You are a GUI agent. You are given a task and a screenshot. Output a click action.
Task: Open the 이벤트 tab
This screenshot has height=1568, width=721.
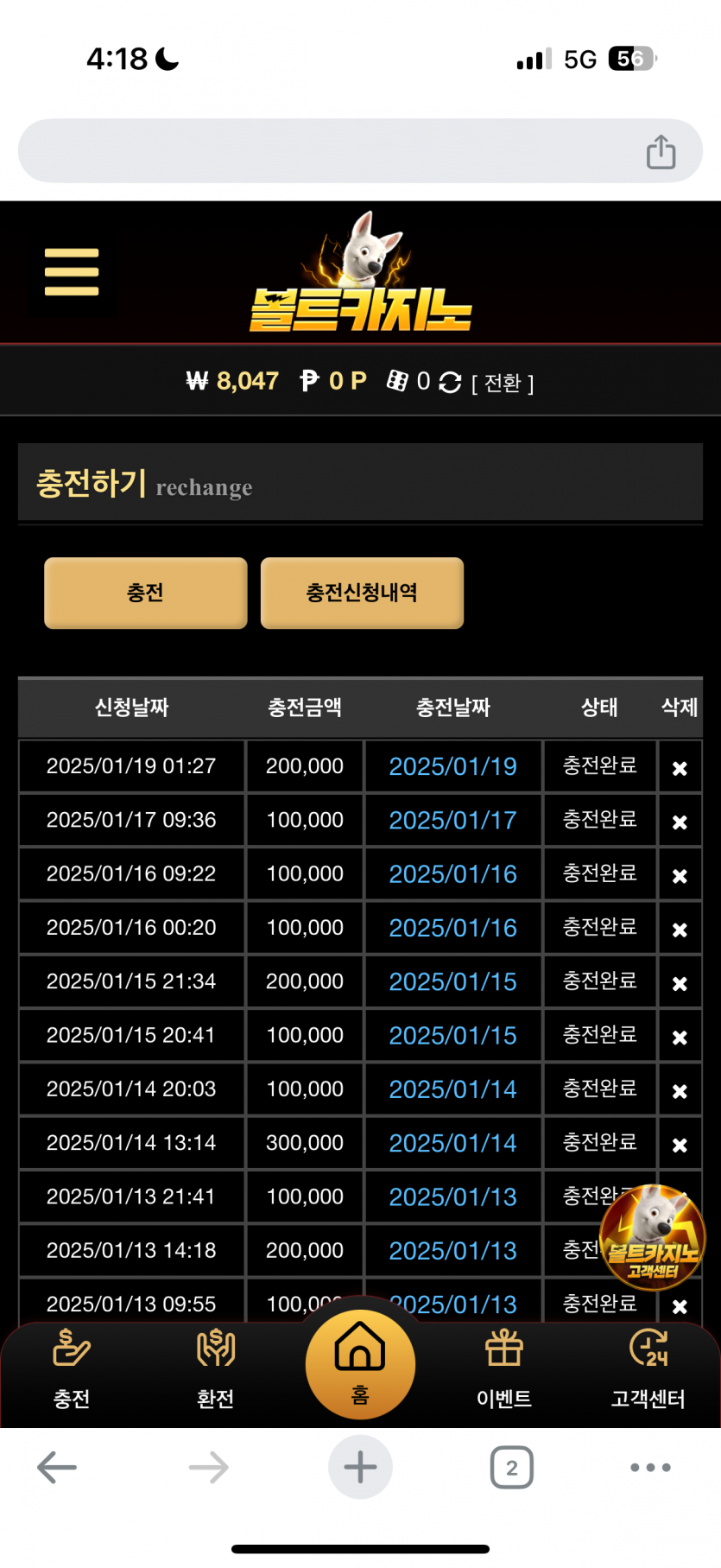pos(504,1368)
